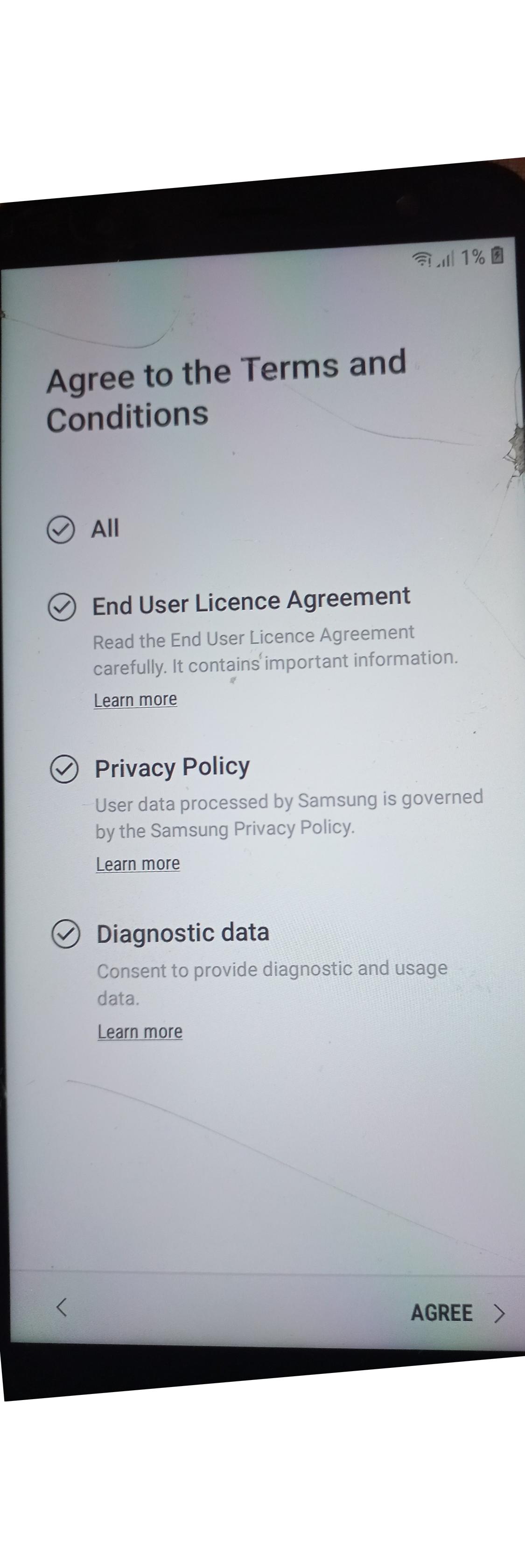Open Learn more under Diagnostic data
Image resolution: width=525 pixels, height=1568 pixels.
click(x=140, y=1032)
